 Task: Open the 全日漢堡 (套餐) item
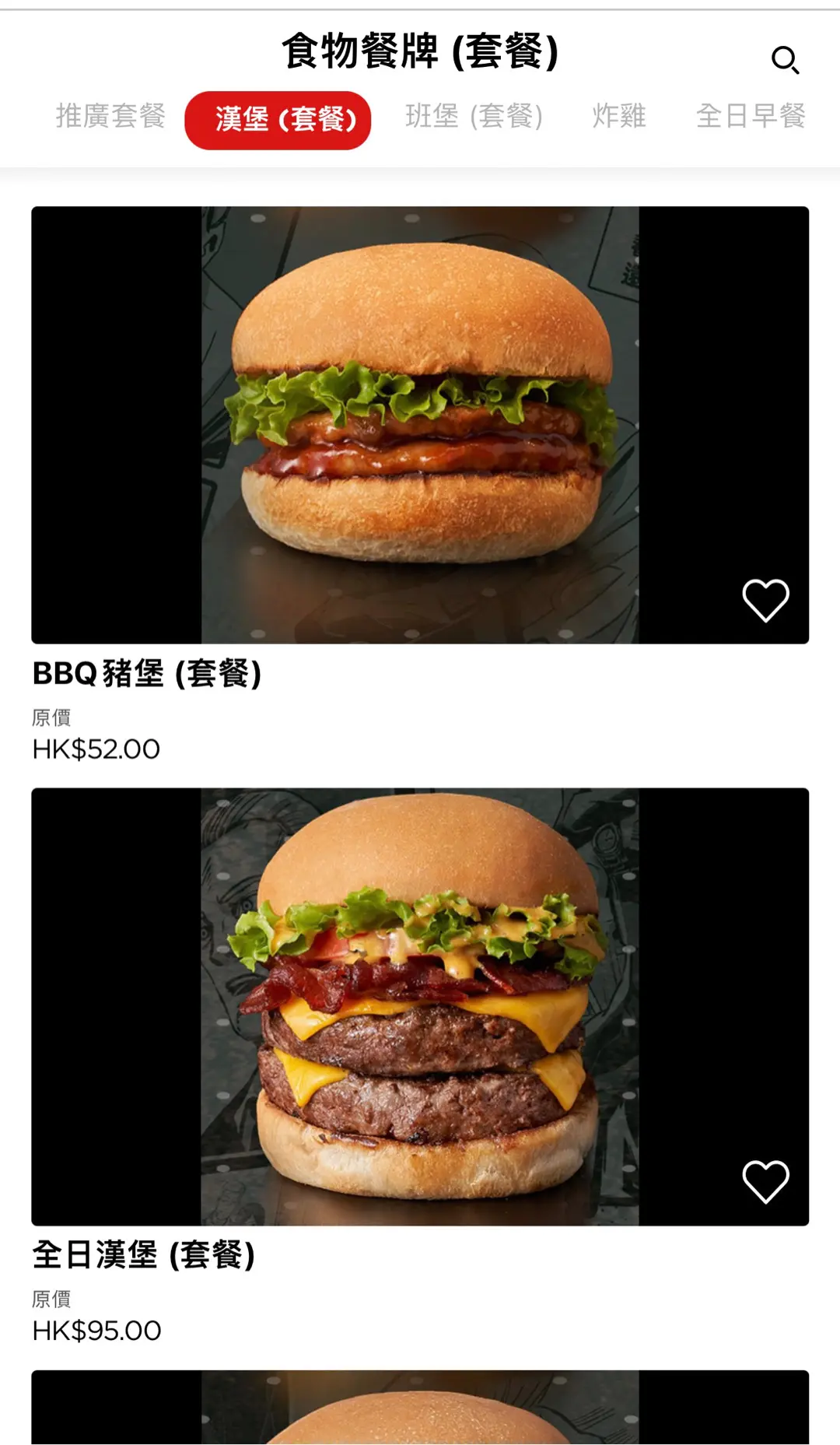420,1006
